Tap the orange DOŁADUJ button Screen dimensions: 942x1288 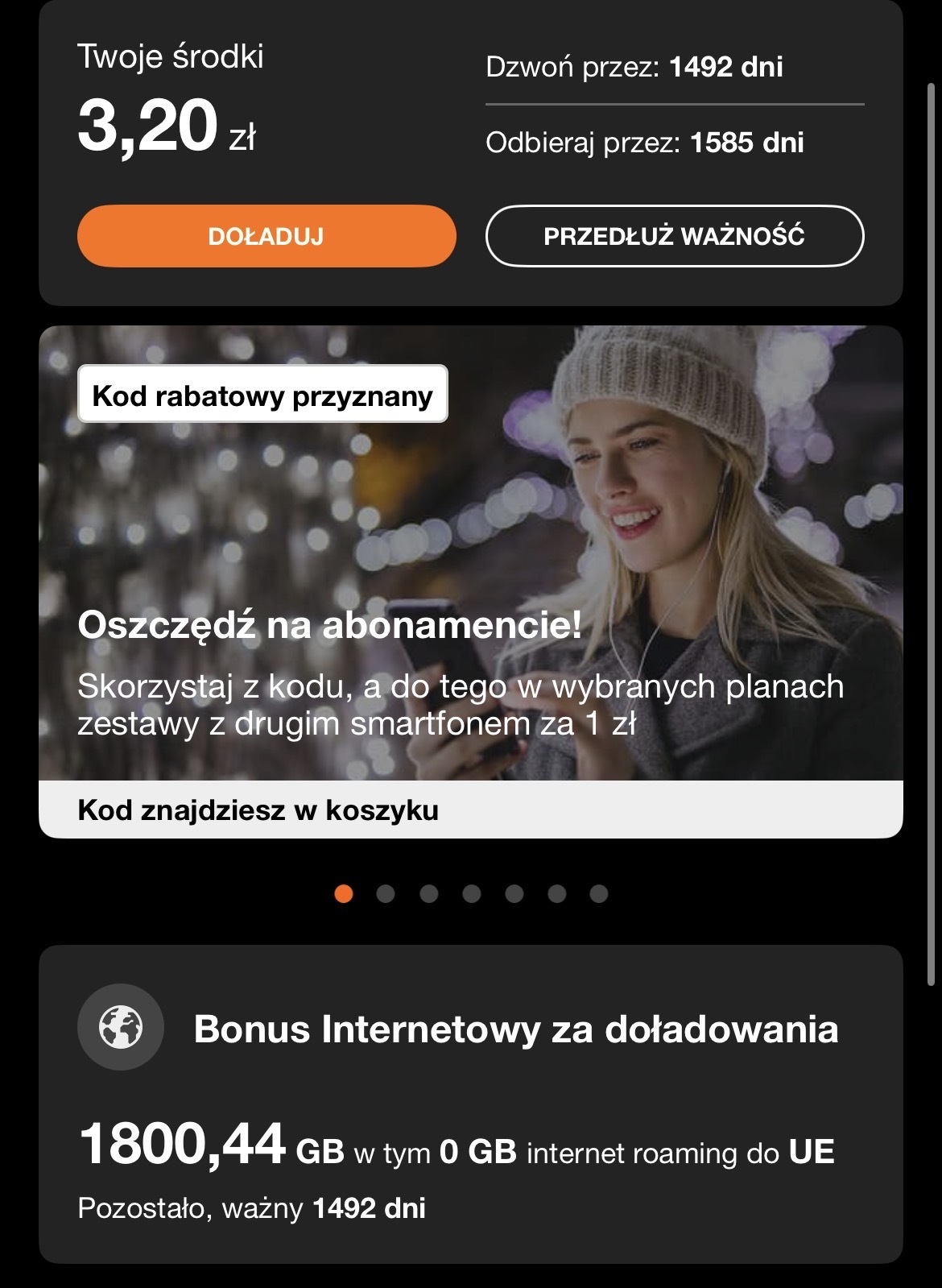pyautogui.click(x=266, y=236)
